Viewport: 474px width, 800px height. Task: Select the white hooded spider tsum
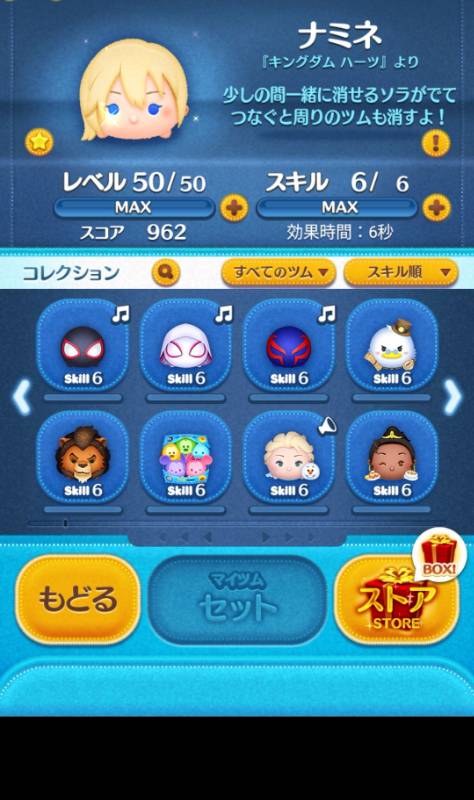pyautogui.click(x=186, y=346)
